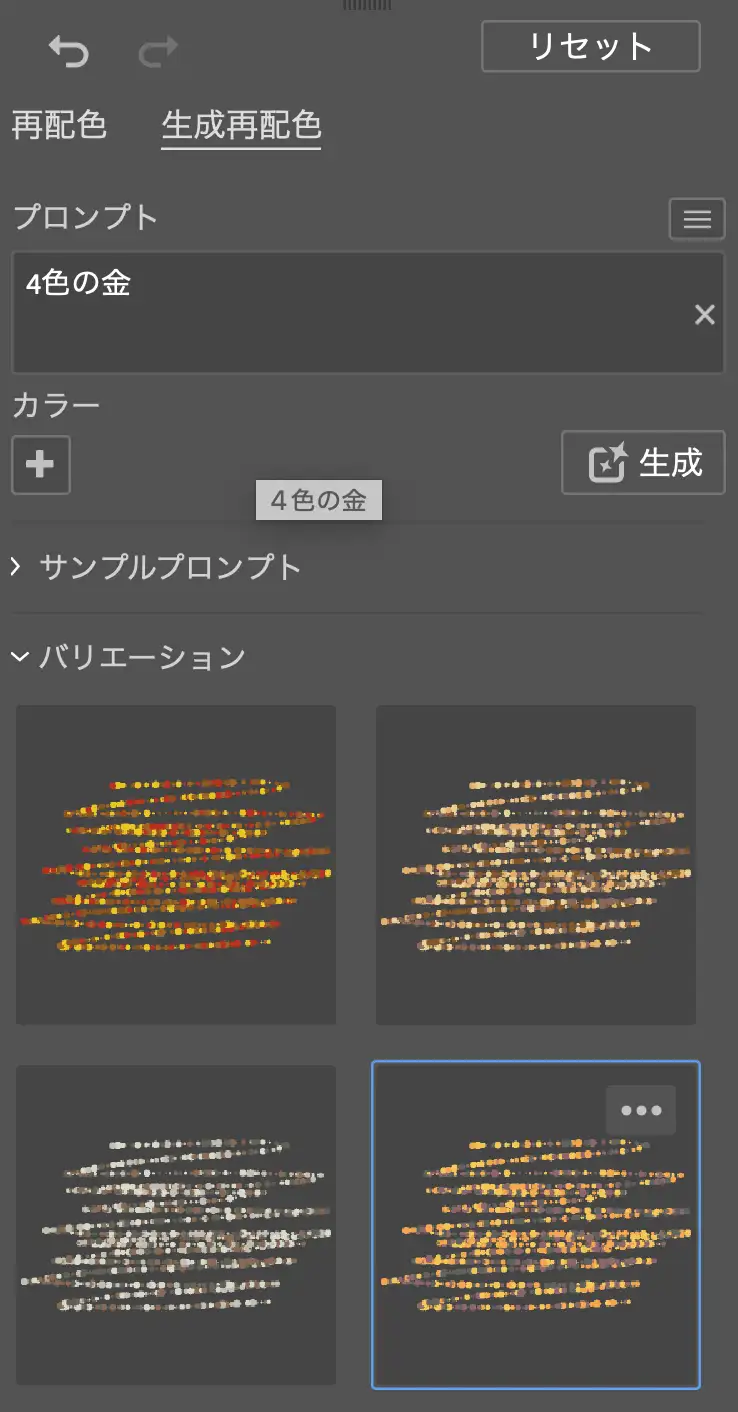Redo the recolor change
Viewport: 738px width, 1412px height.
pos(158,51)
